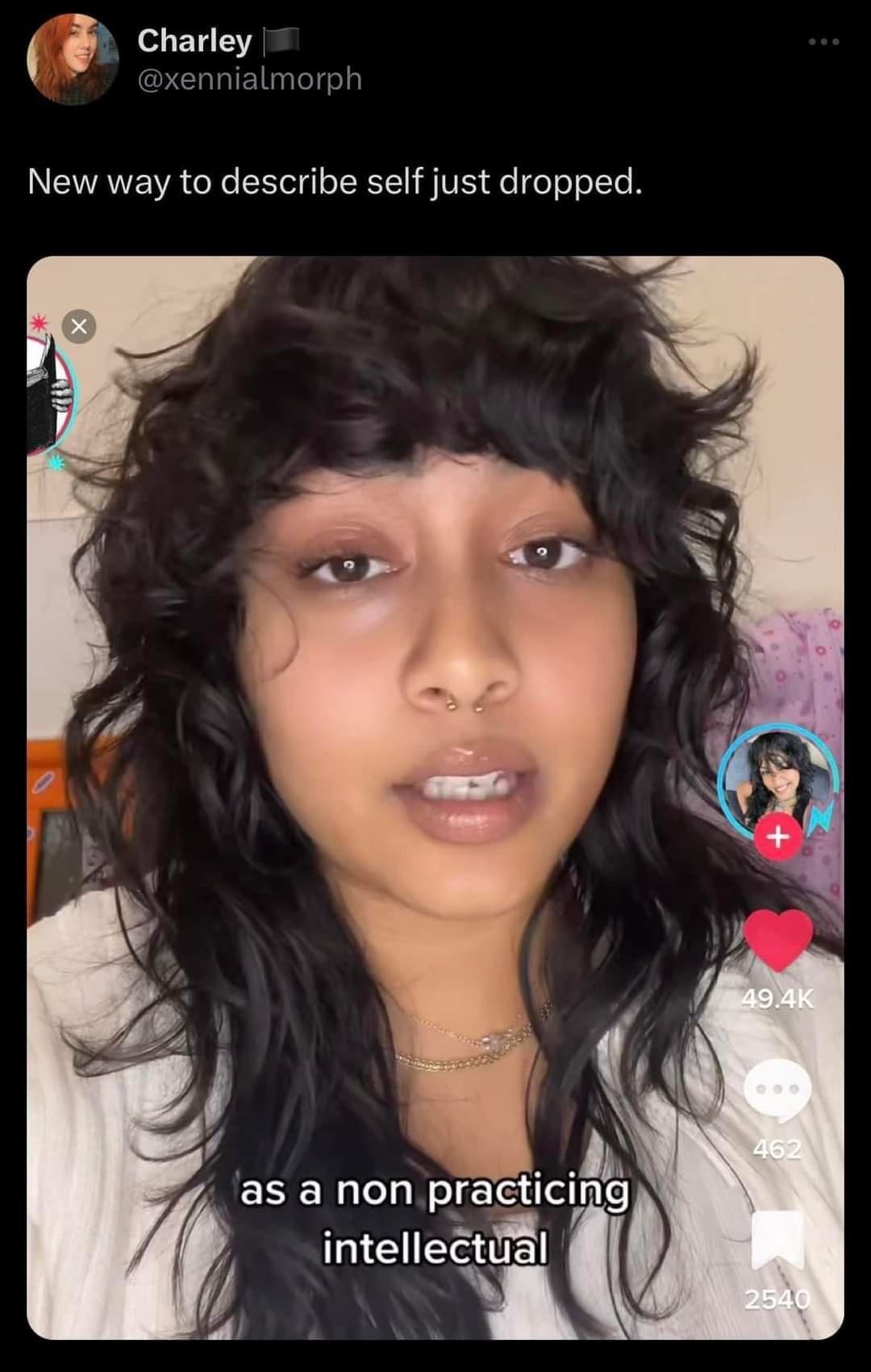Screen dimensions: 871x1372
Task: Open the @xennialmorph profile handle
Action: coord(250,79)
